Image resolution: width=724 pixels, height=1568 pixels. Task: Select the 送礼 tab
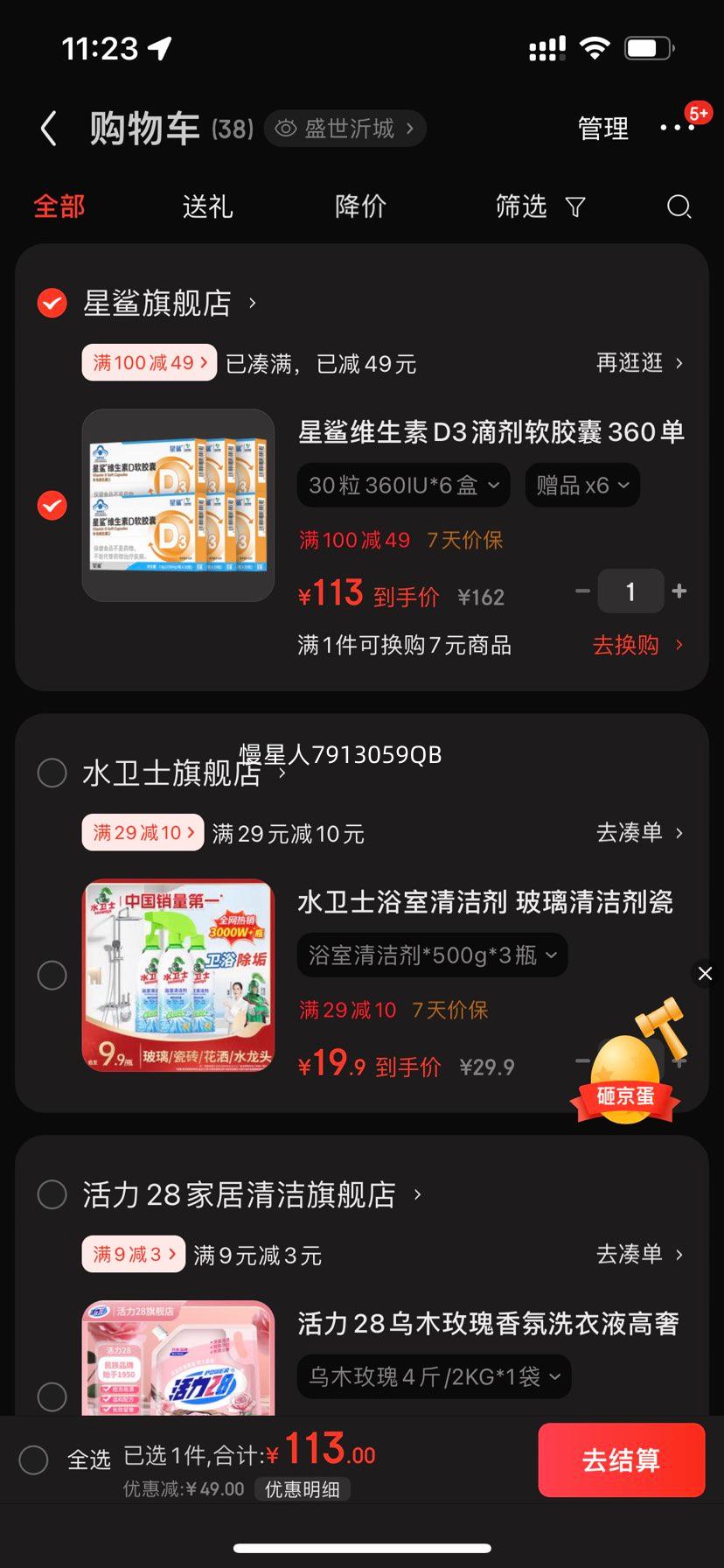click(x=207, y=206)
